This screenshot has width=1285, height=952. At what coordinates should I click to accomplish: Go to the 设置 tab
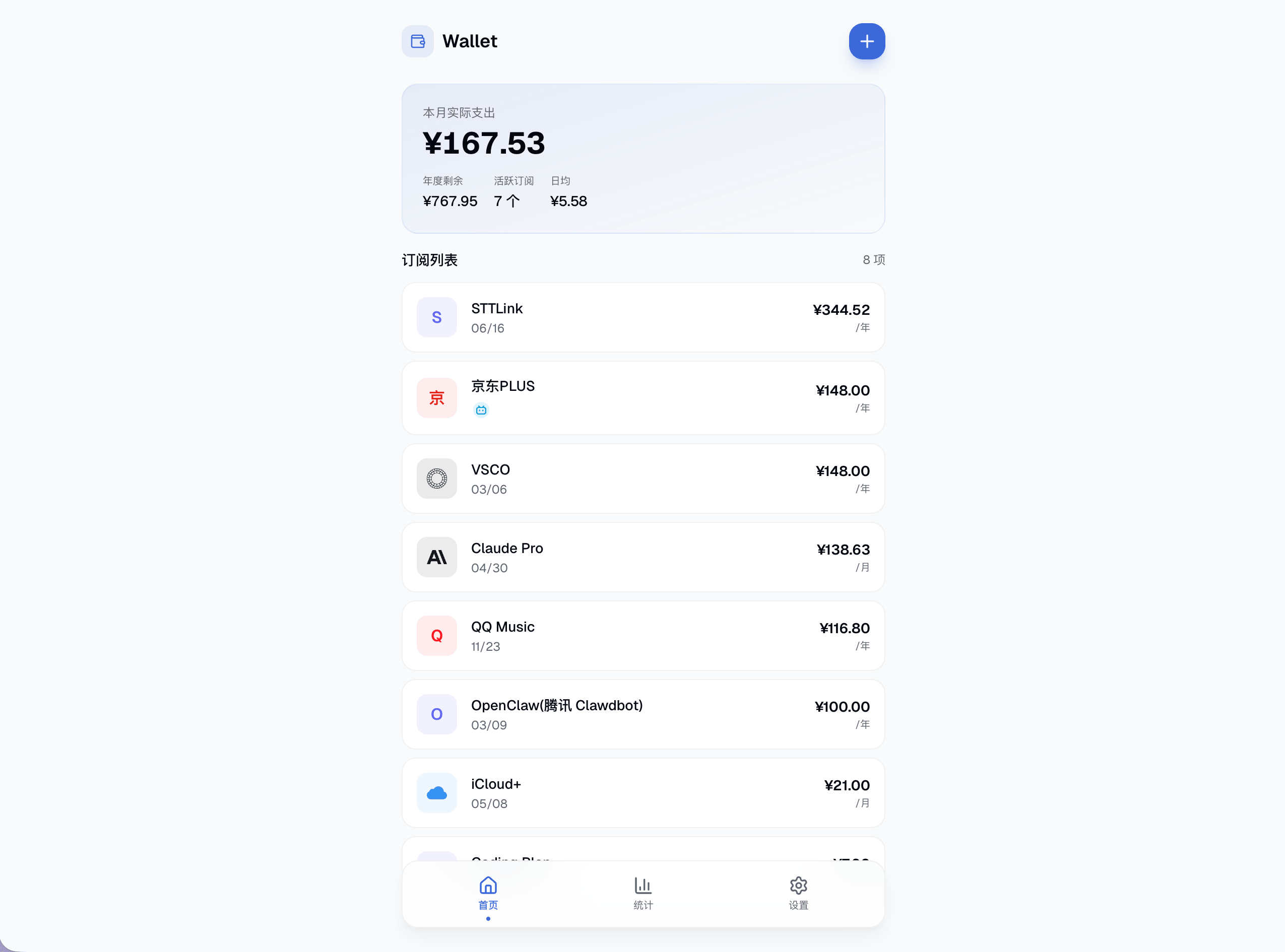pyautogui.click(x=798, y=893)
